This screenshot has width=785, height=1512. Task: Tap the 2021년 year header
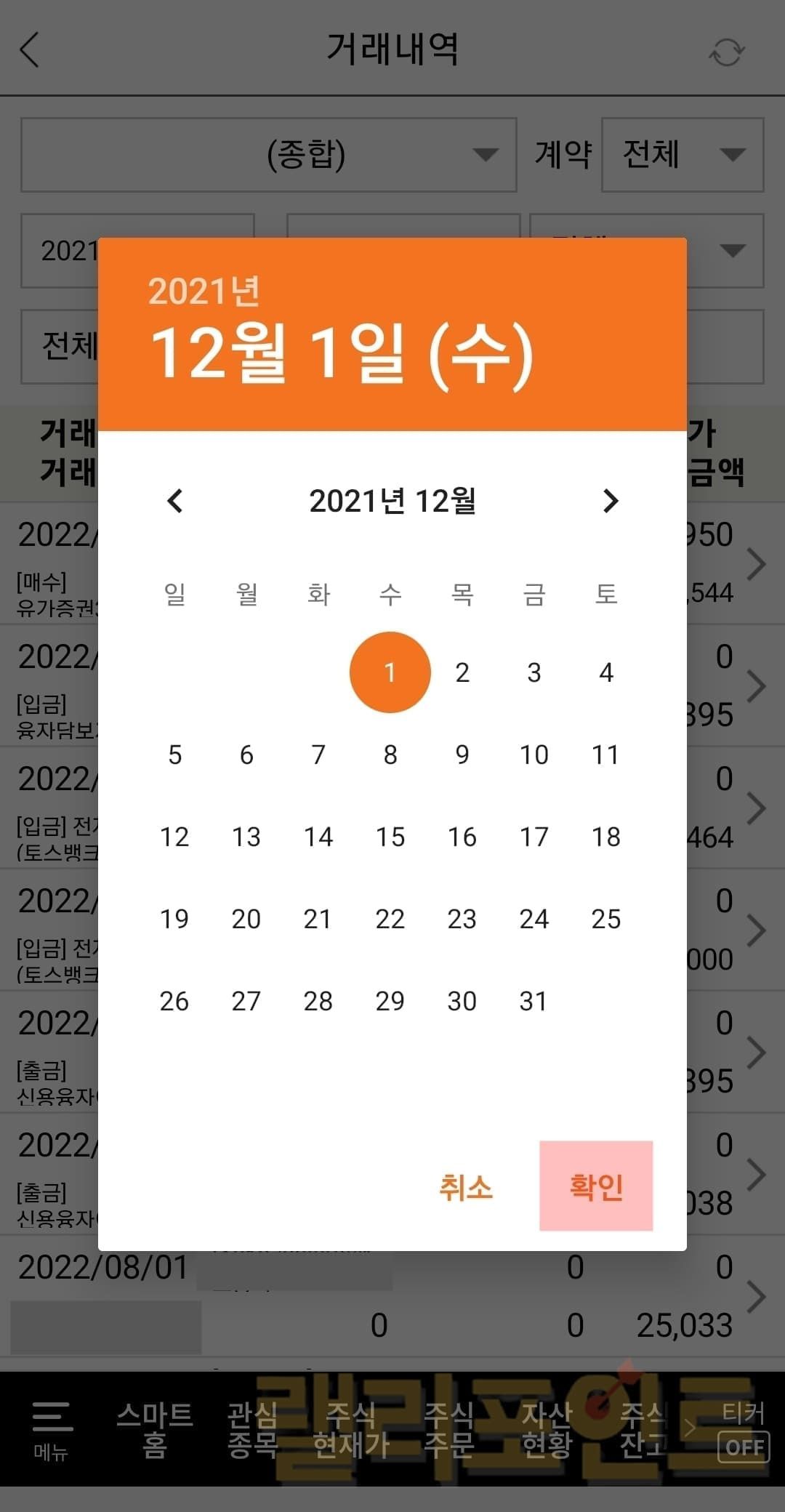pos(204,291)
